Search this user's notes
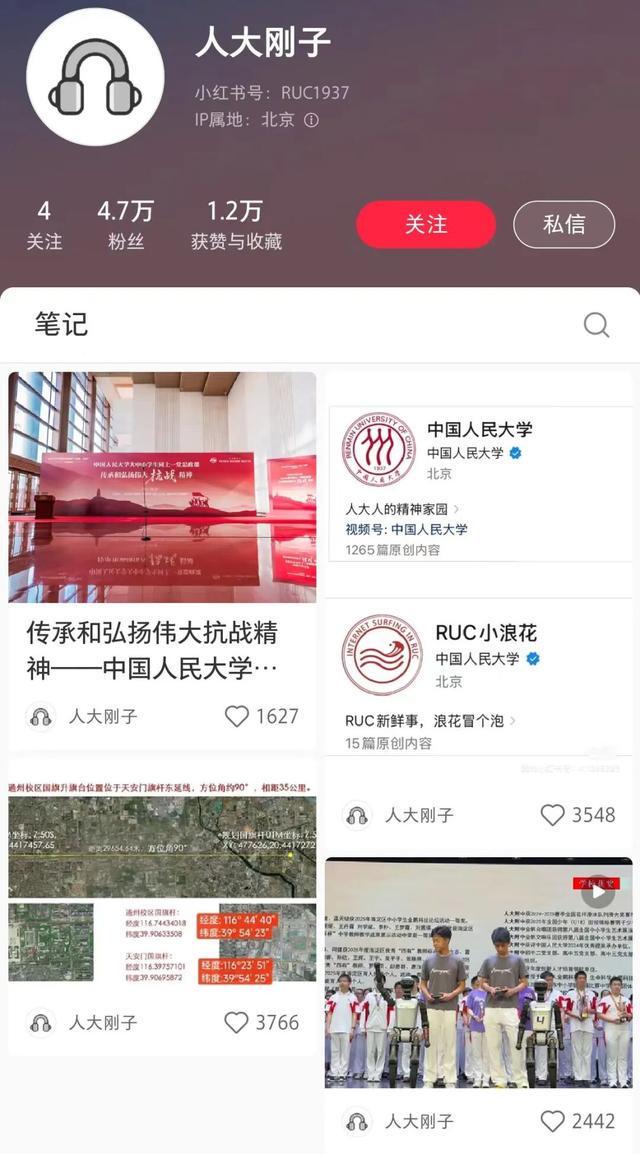 coord(596,325)
